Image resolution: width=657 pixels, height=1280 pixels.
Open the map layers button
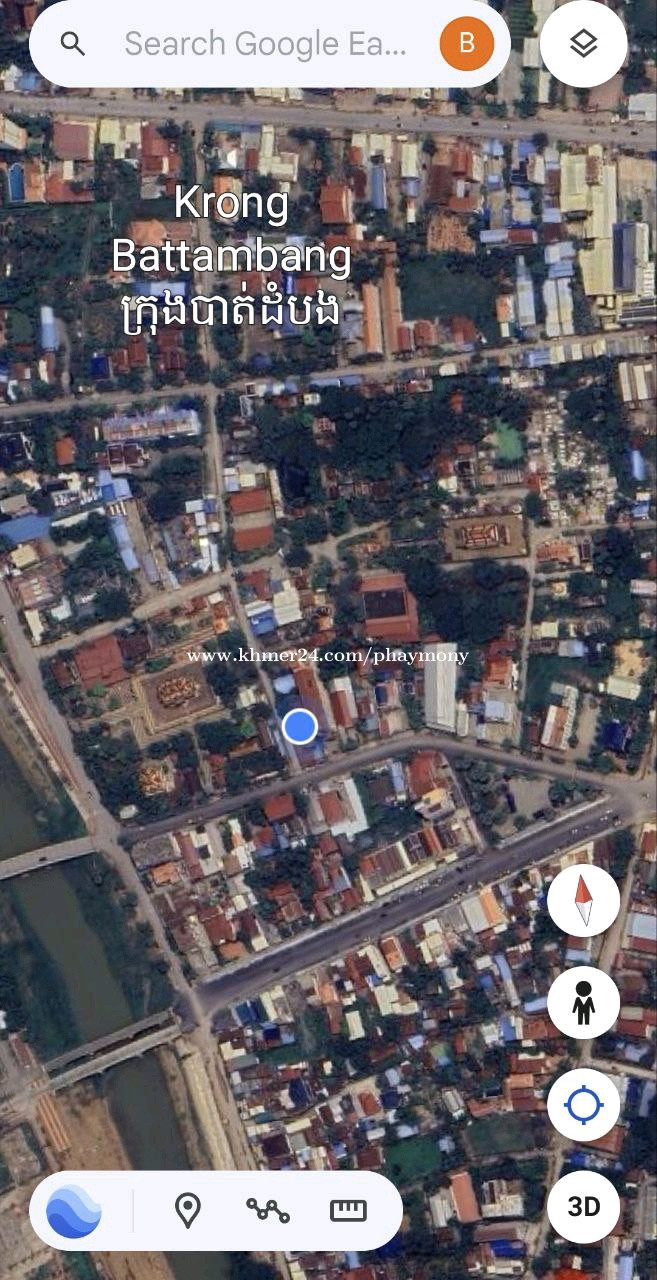pyautogui.click(x=584, y=44)
